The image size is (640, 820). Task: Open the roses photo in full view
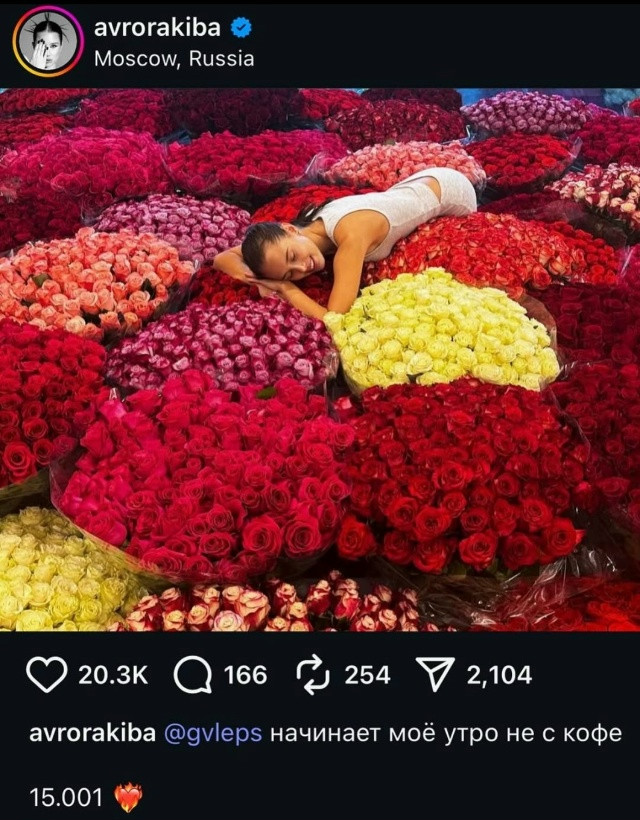pos(320,360)
